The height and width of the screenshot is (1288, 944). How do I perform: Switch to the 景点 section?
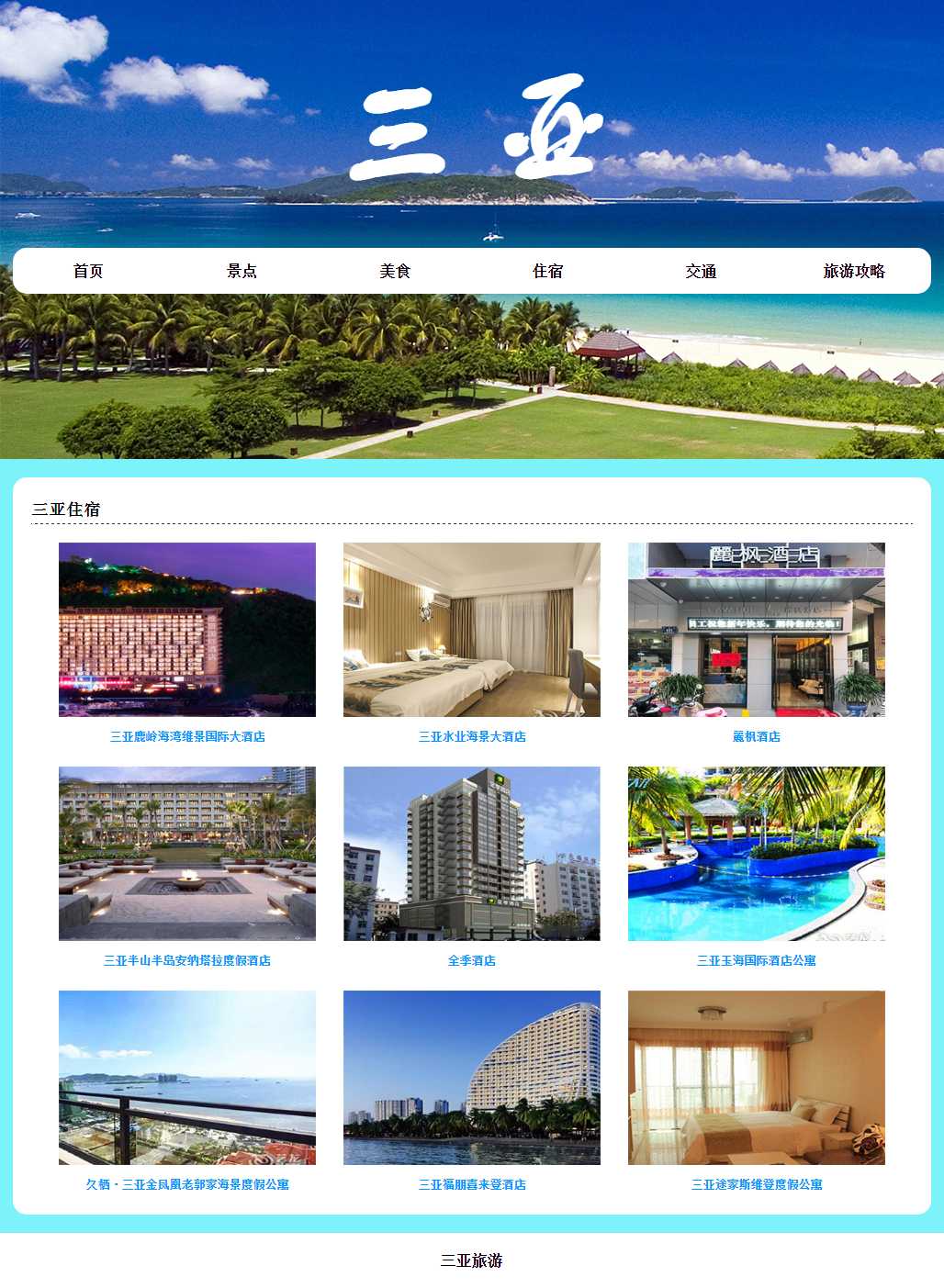[x=242, y=271]
